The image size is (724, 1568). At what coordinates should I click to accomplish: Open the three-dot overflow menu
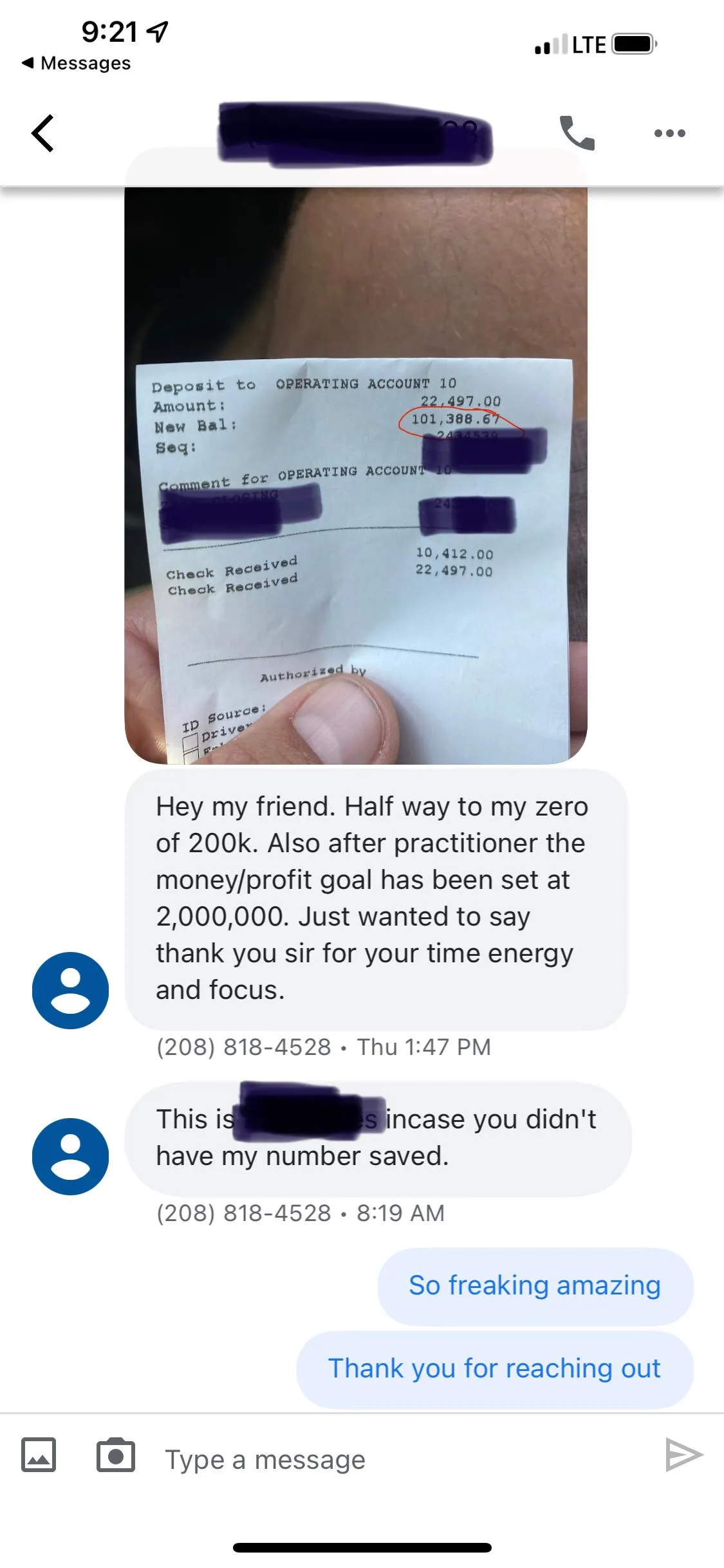pos(669,133)
